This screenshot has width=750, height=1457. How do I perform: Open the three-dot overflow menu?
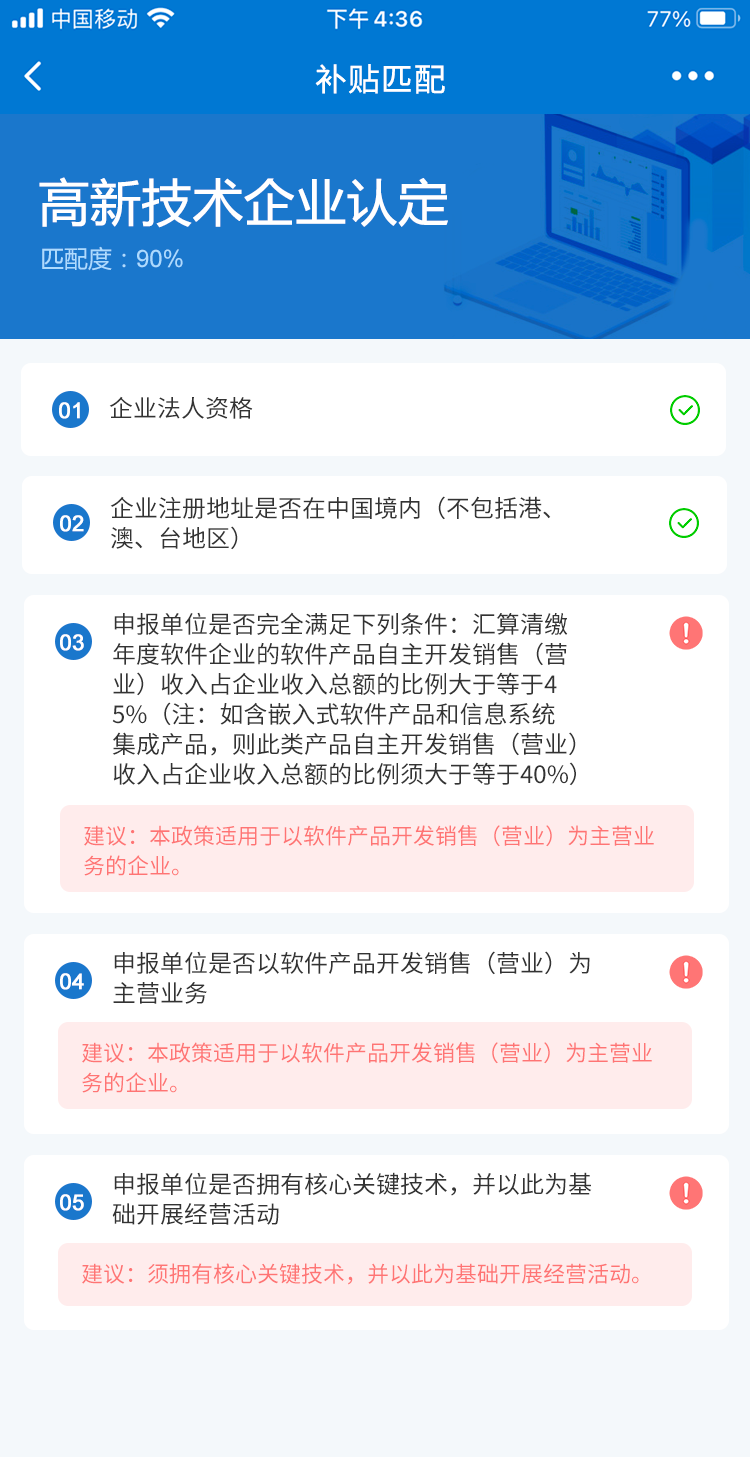(693, 76)
